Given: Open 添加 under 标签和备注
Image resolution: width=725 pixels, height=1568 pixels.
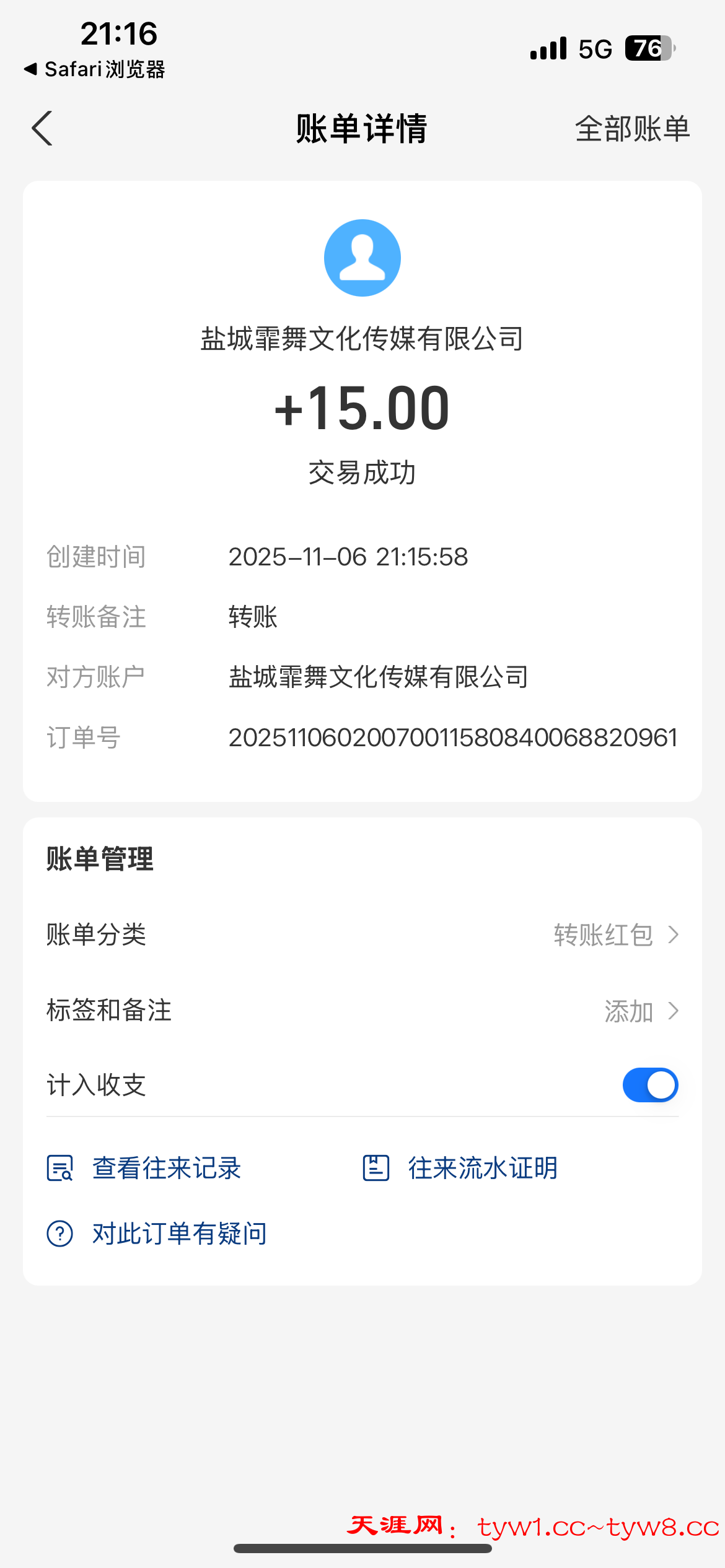Looking at the screenshot, I should click(627, 1011).
